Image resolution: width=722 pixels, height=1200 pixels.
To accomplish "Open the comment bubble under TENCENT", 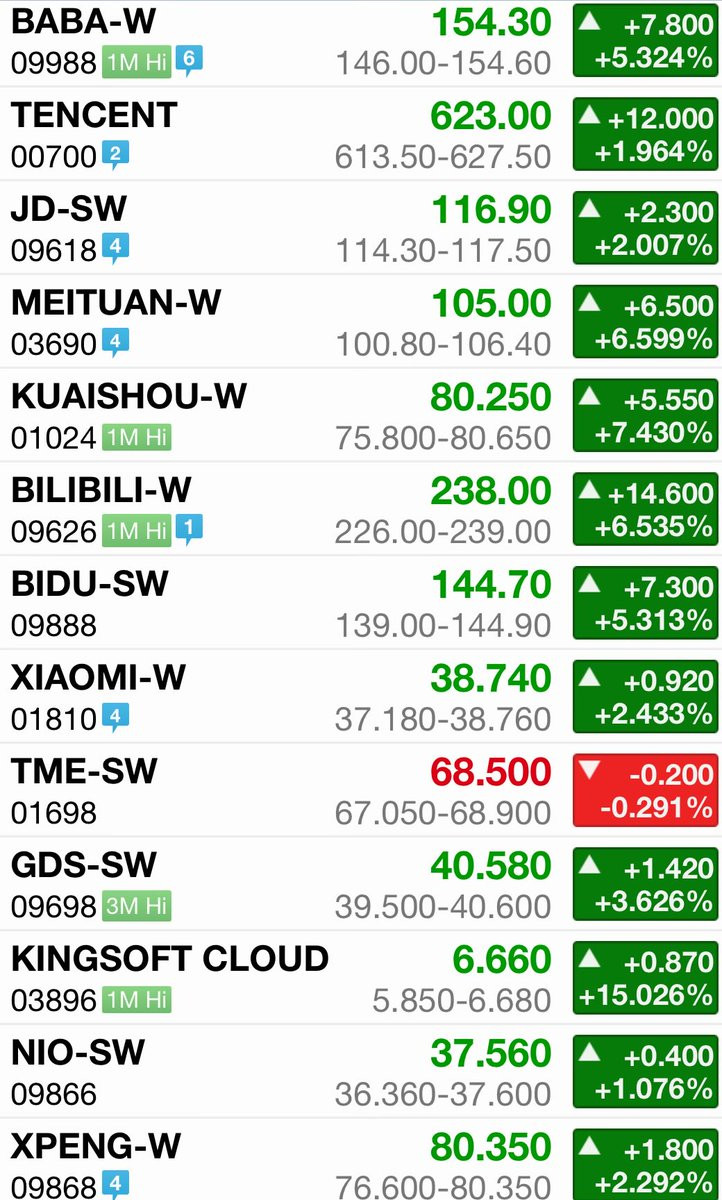I will 116,156.
